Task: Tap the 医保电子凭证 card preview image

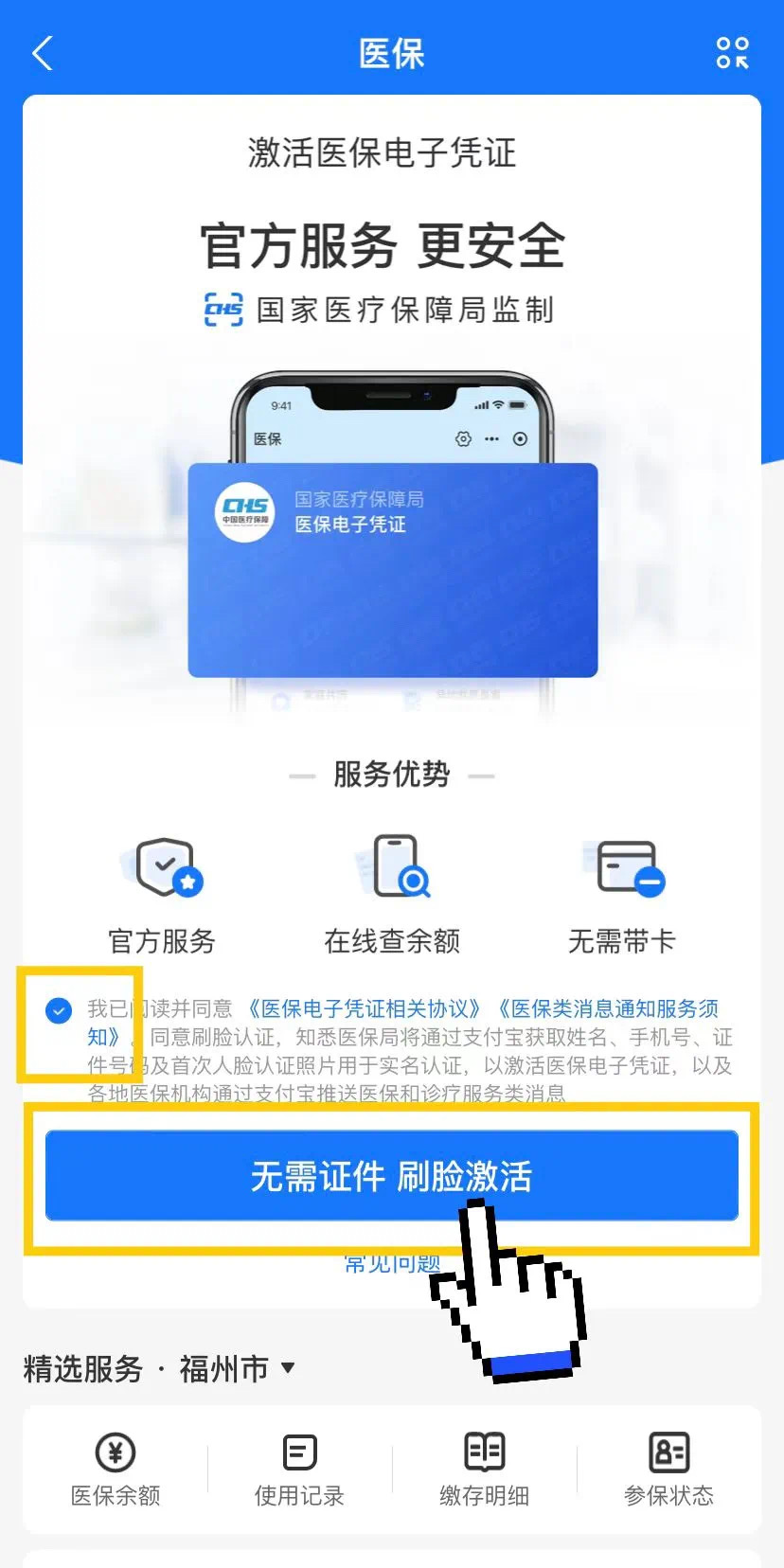Action: click(392, 570)
